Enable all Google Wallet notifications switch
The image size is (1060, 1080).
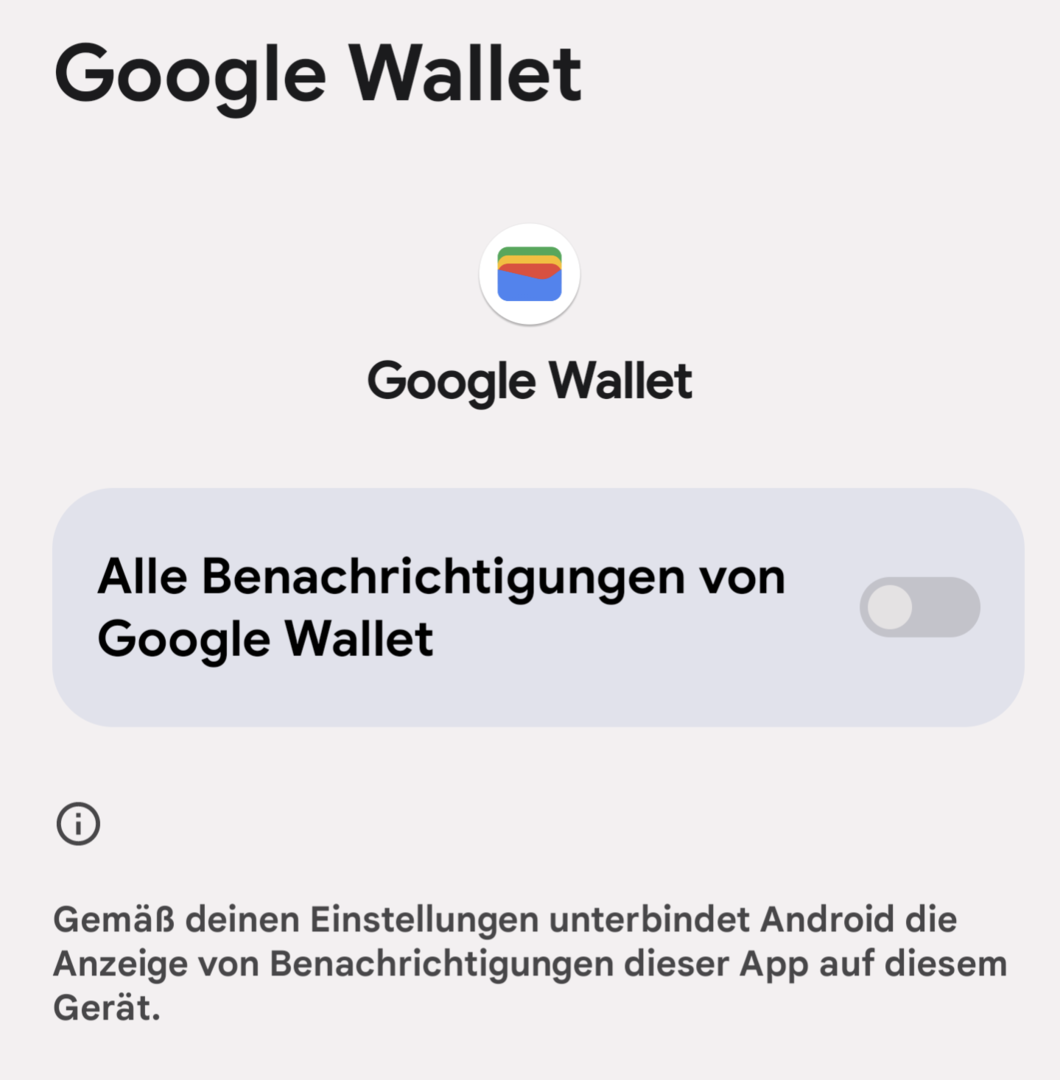tap(919, 607)
